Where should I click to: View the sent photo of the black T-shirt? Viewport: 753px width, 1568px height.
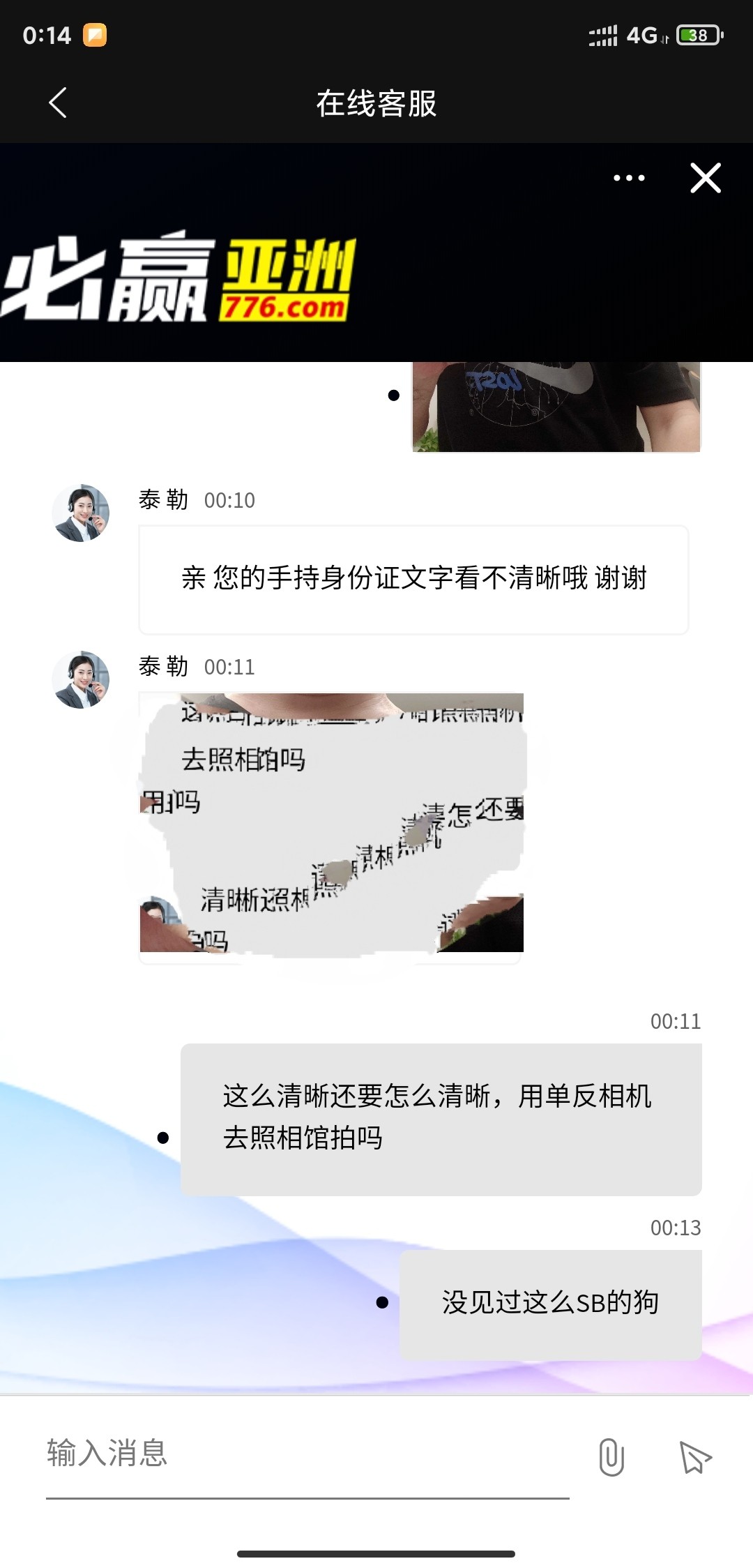pyautogui.click(x=556, y=407)
